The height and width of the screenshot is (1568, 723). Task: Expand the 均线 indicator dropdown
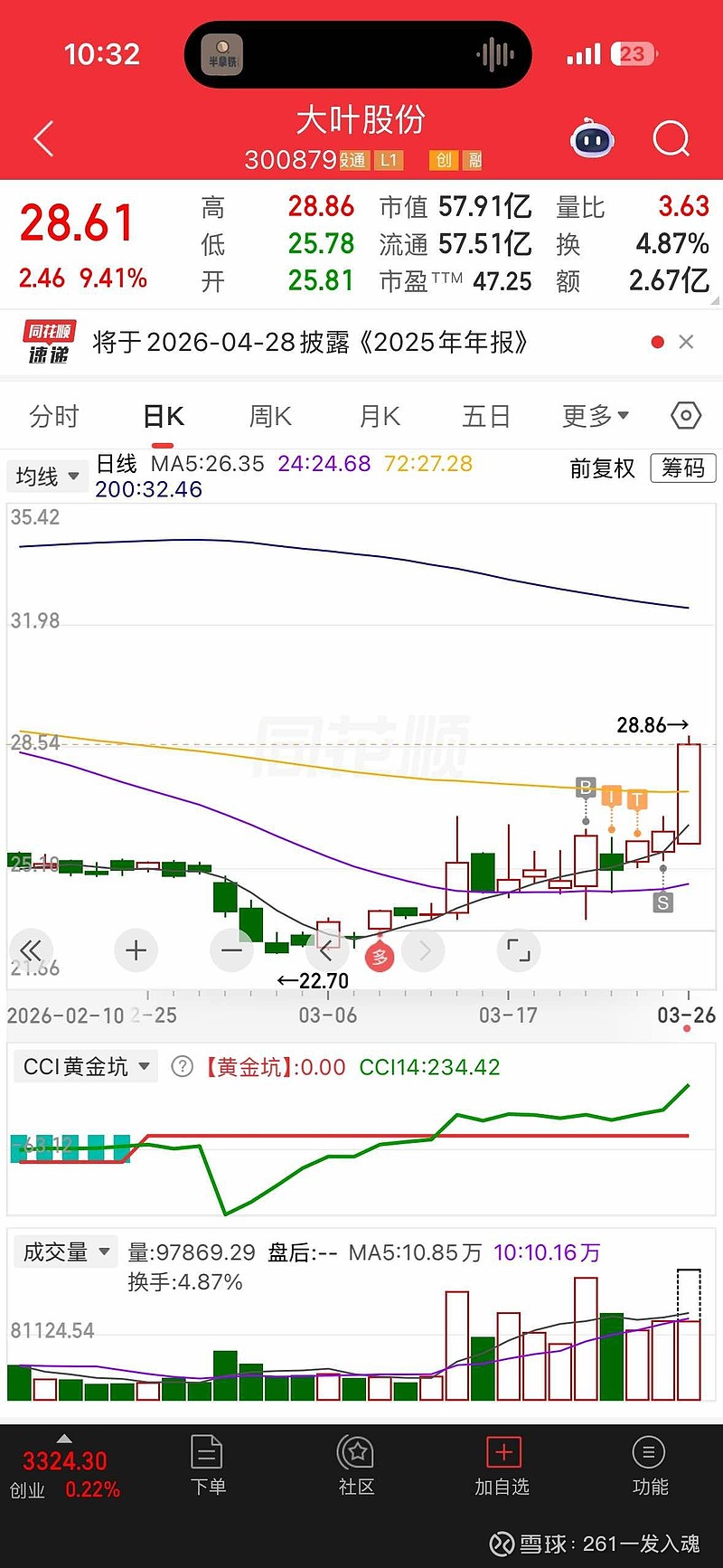tap(47, 477)
